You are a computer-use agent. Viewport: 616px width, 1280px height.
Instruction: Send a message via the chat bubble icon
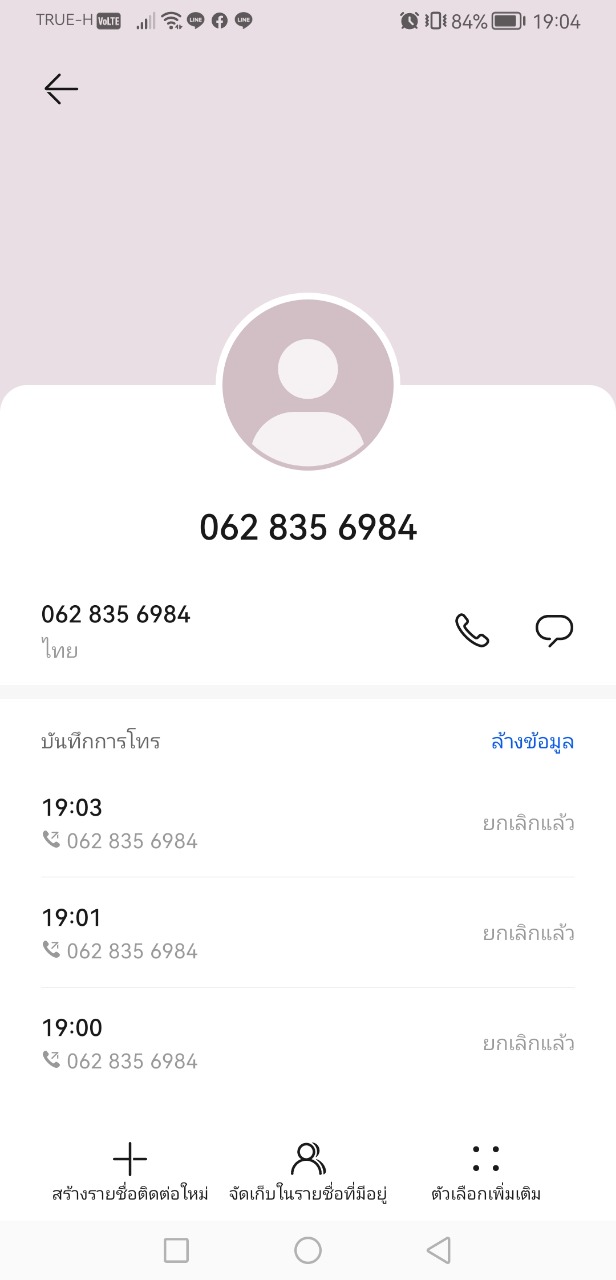pos(554,630)
